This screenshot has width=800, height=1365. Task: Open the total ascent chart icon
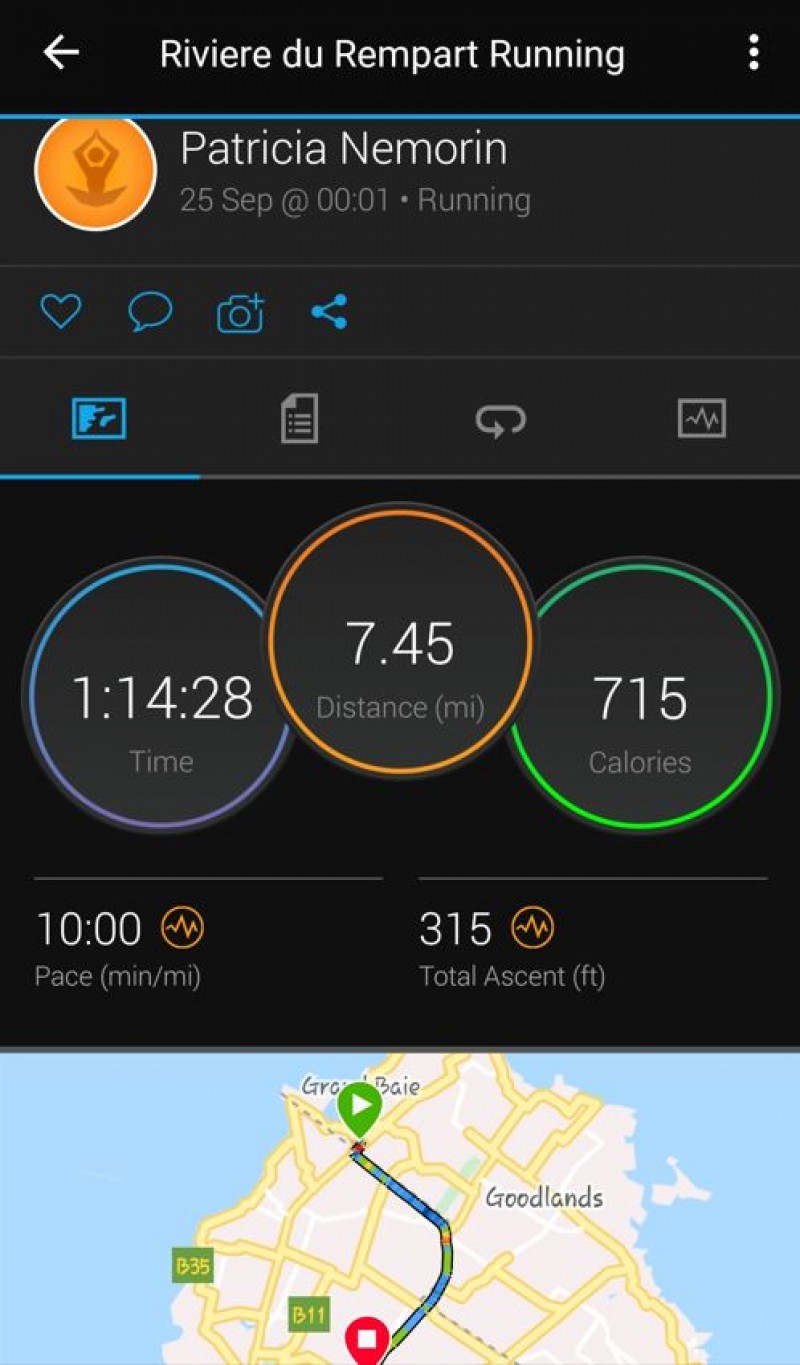coord(531,929)
